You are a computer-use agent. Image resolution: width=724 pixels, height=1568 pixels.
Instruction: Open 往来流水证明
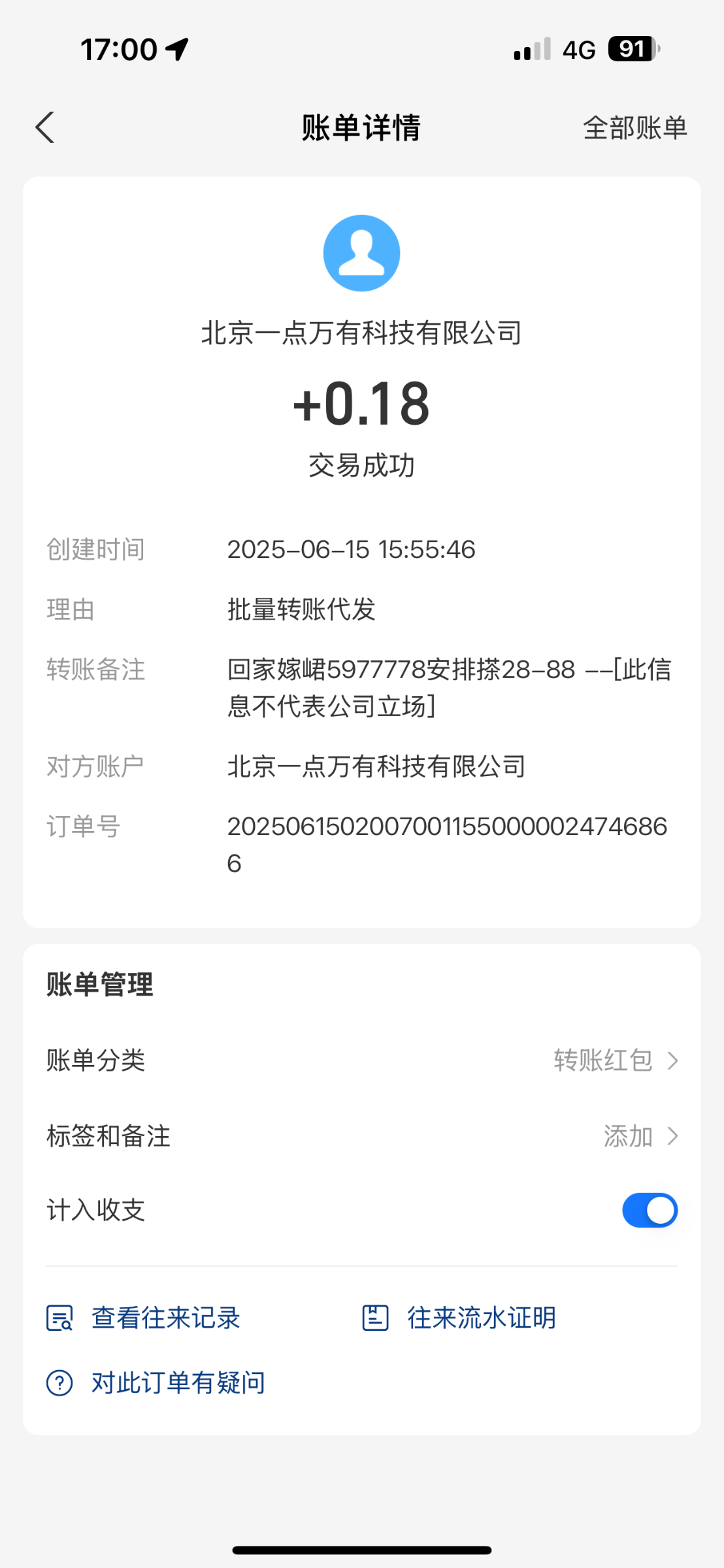[x=459, y=1318]
